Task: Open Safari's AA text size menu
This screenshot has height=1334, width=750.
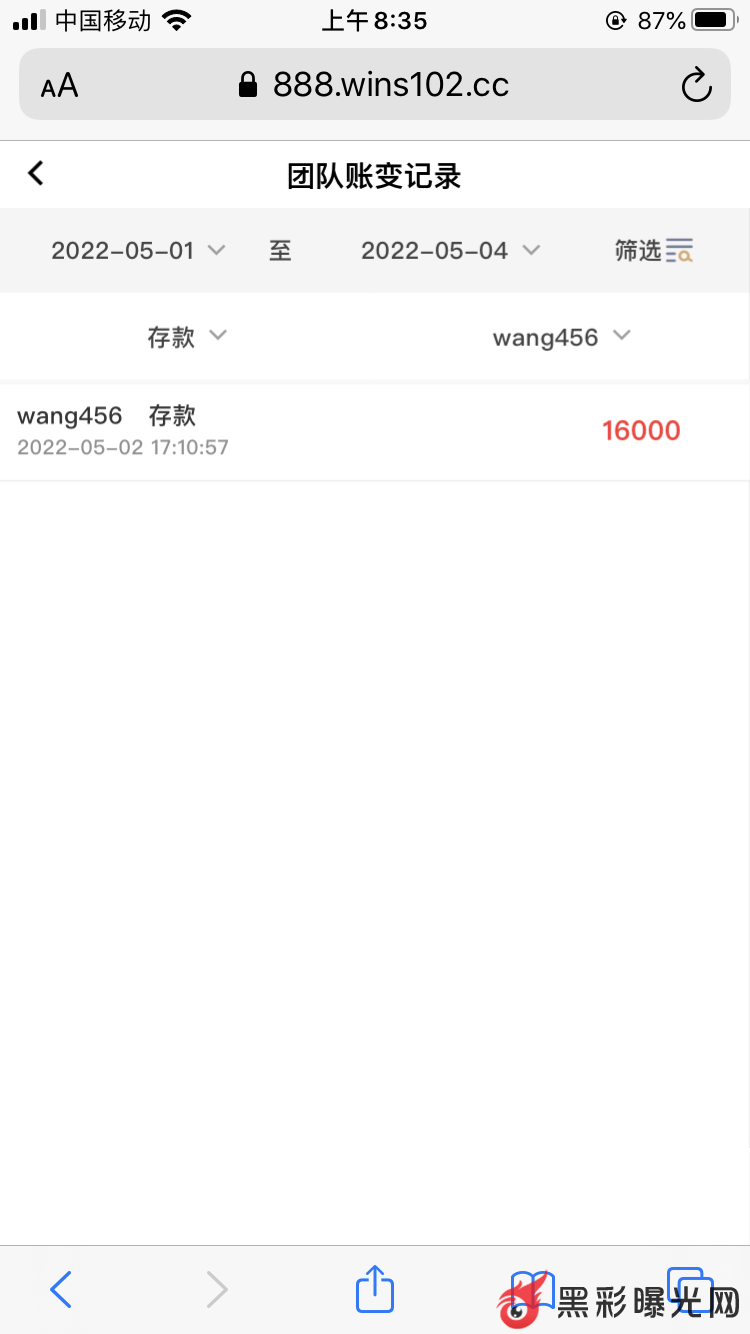Action: click(60, 86)
